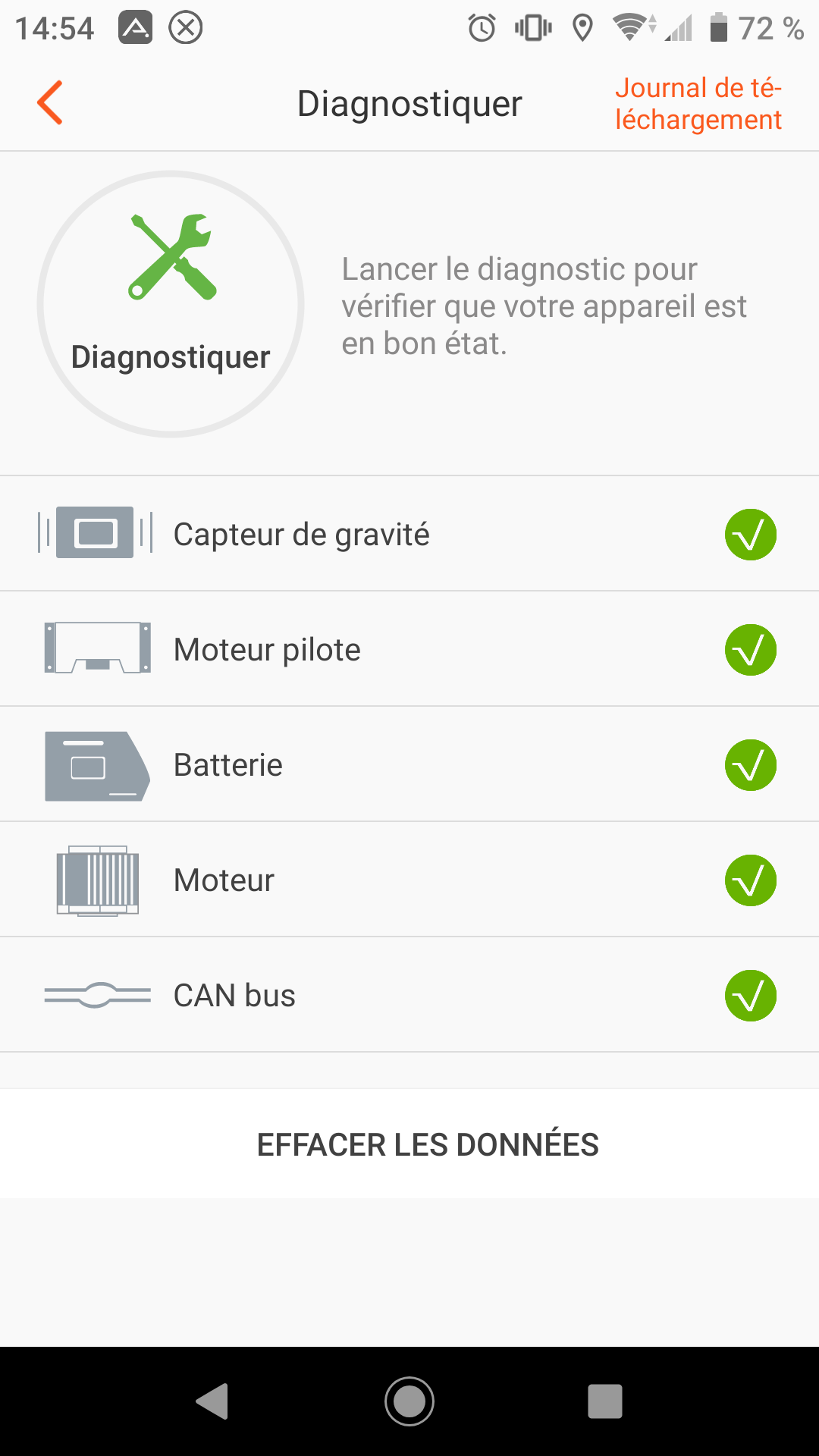Open recent apps from navigation bar
The image size is (819, 1456).
(605, 1401)
